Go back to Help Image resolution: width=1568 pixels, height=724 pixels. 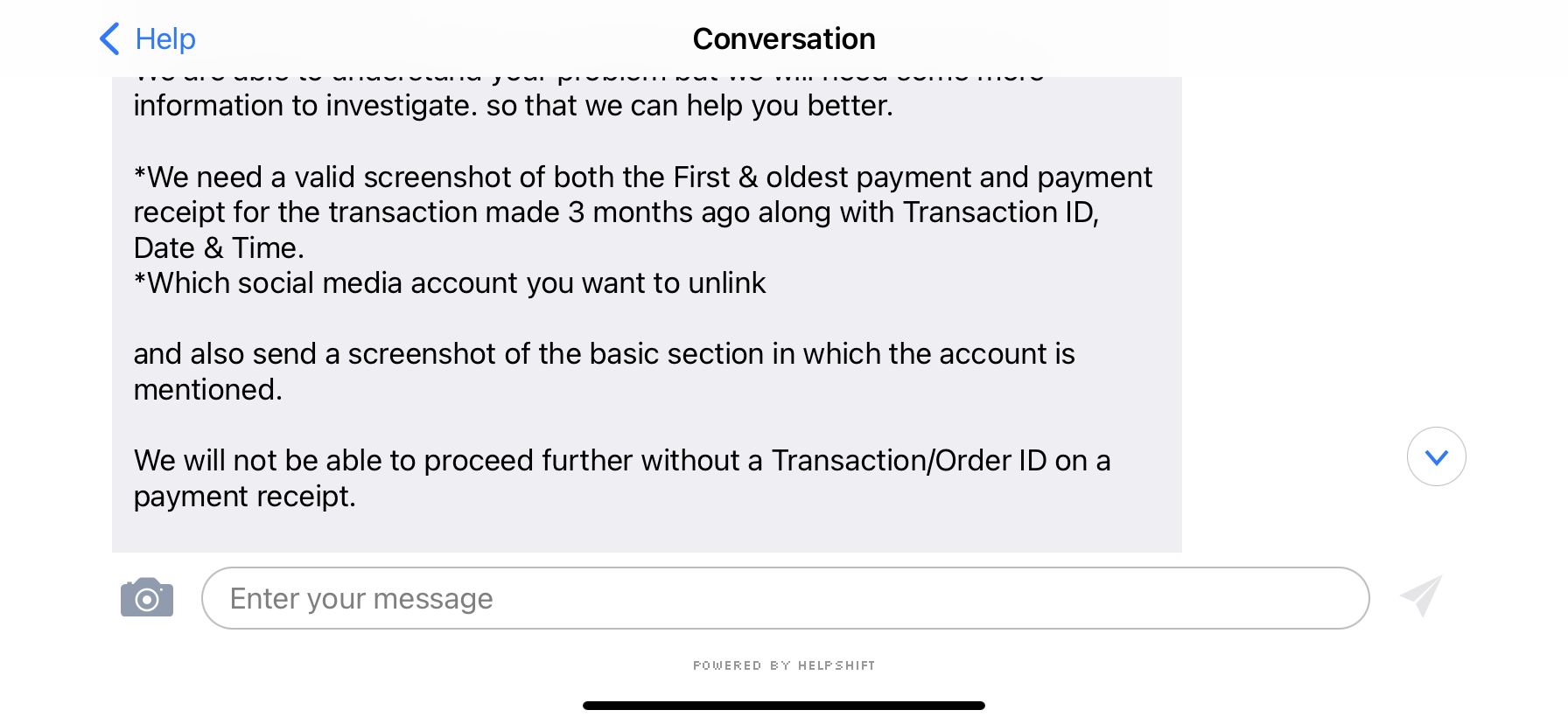click(x=147, y=39)
